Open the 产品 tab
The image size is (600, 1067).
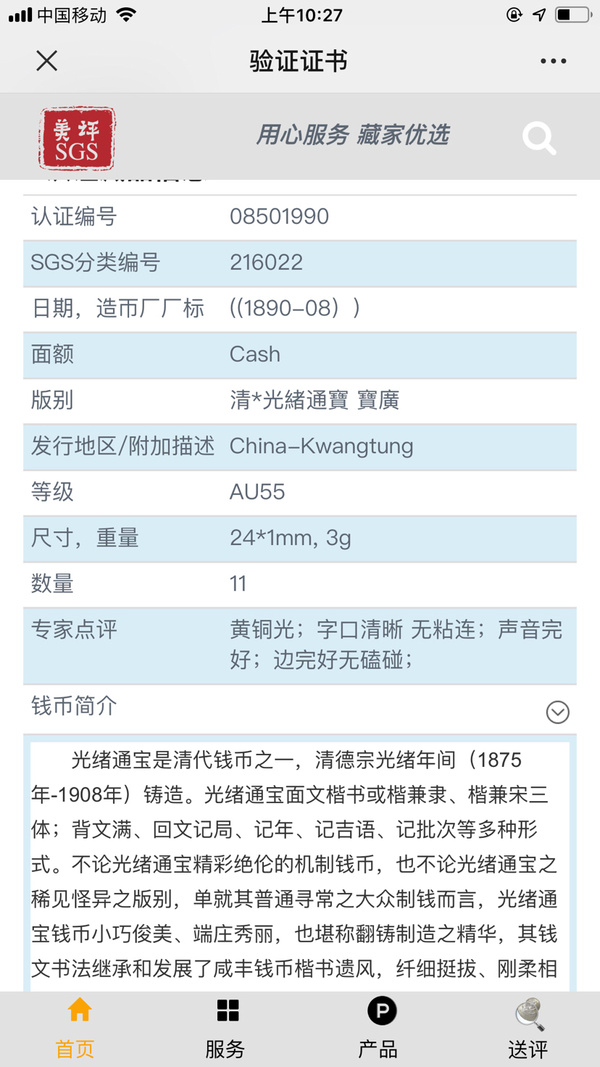point(378,1028)
